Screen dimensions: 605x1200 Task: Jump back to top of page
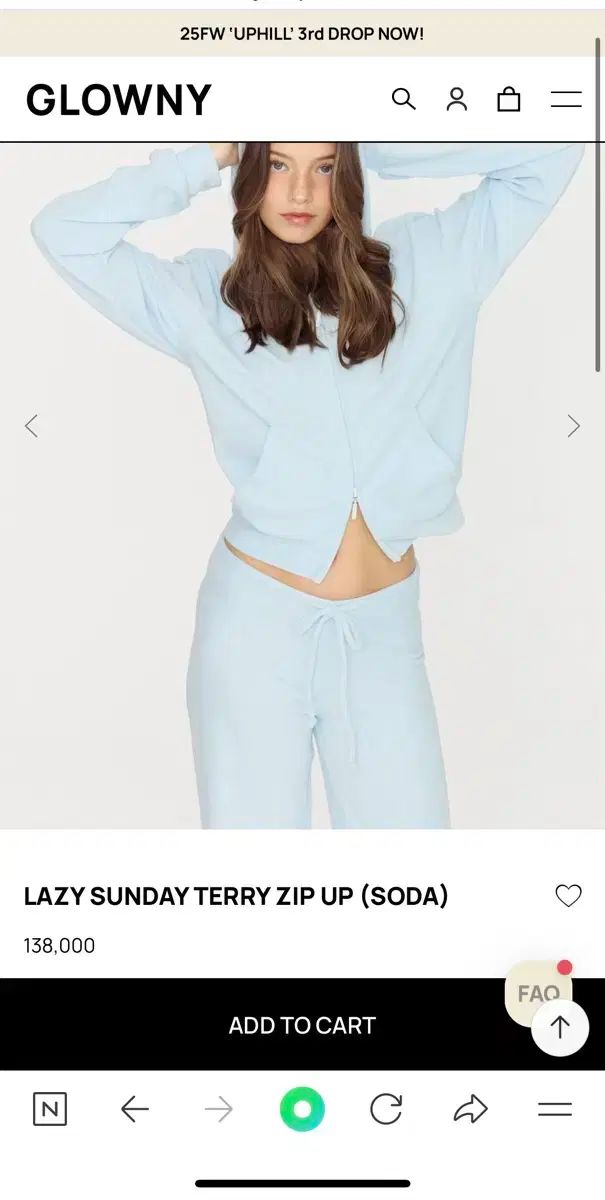[560, 1027]
